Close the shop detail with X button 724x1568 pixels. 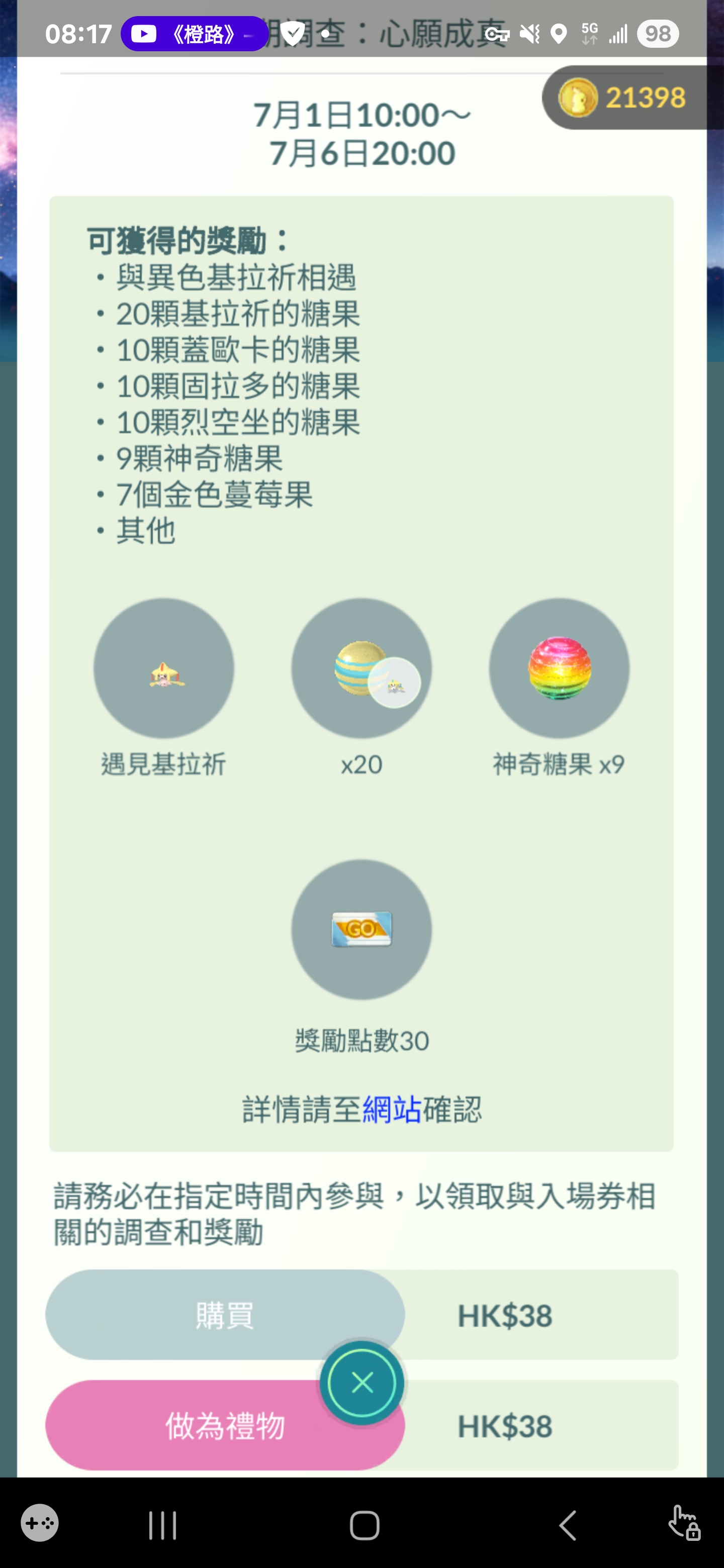tap(363, 1384)
